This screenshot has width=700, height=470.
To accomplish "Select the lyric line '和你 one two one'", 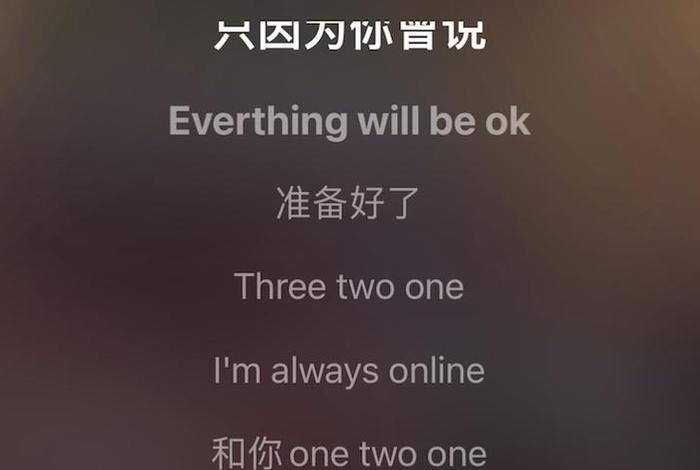I will pos(349,453).
